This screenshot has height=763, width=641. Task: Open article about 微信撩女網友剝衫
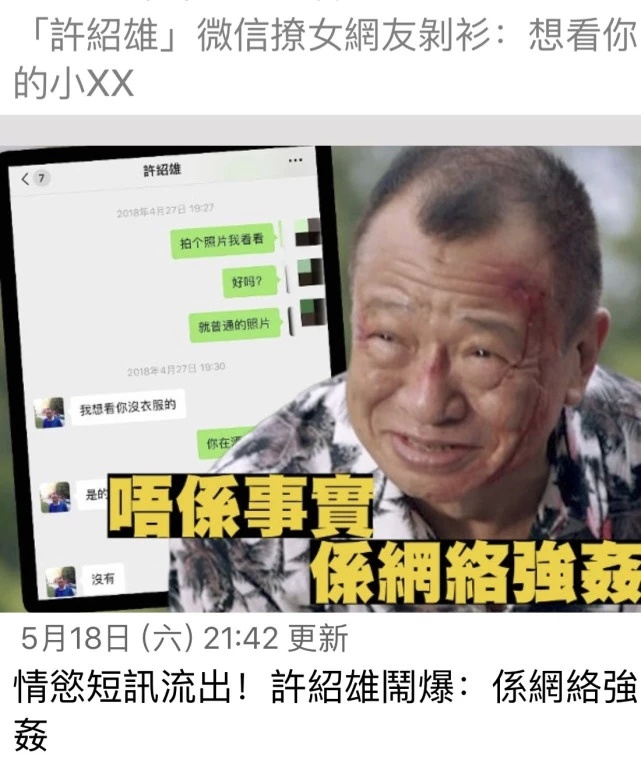pos(320,56)
